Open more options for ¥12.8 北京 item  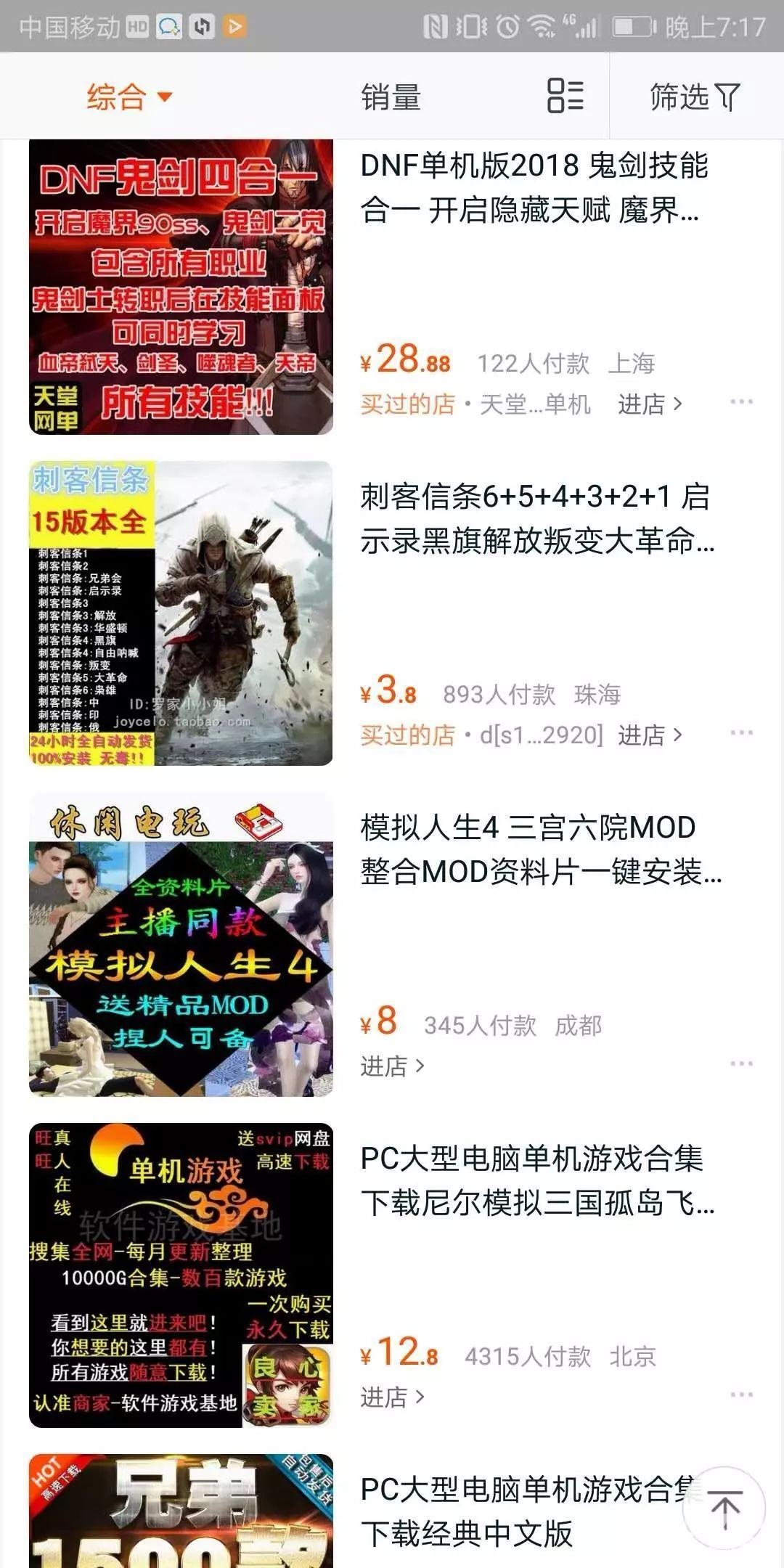click(741, 1395)
